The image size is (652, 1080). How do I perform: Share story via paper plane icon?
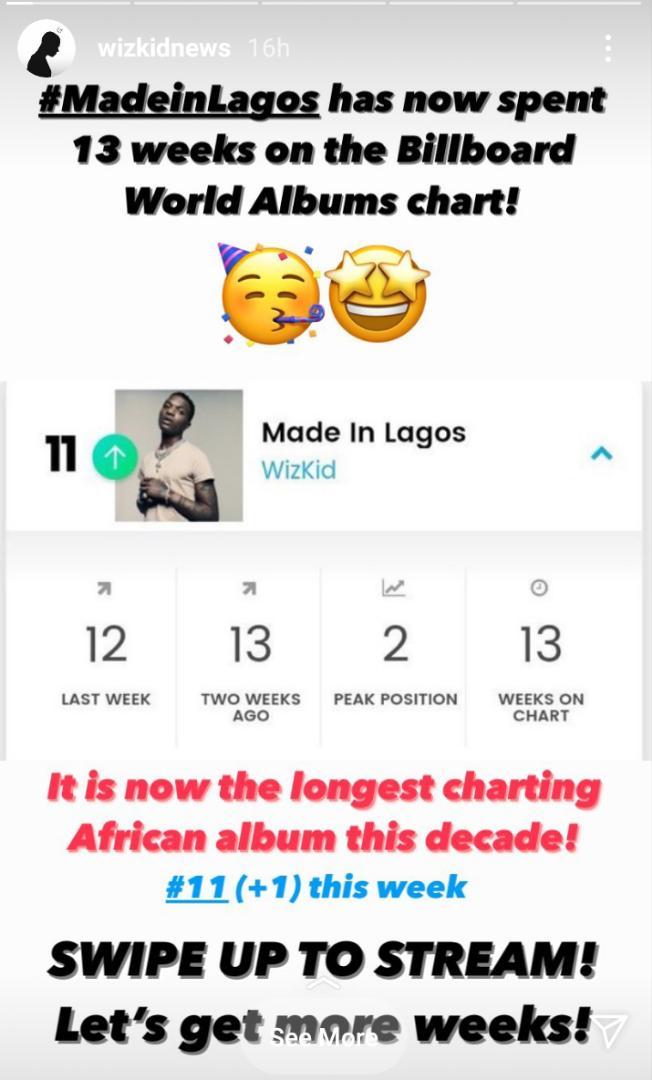(609, 1030)
